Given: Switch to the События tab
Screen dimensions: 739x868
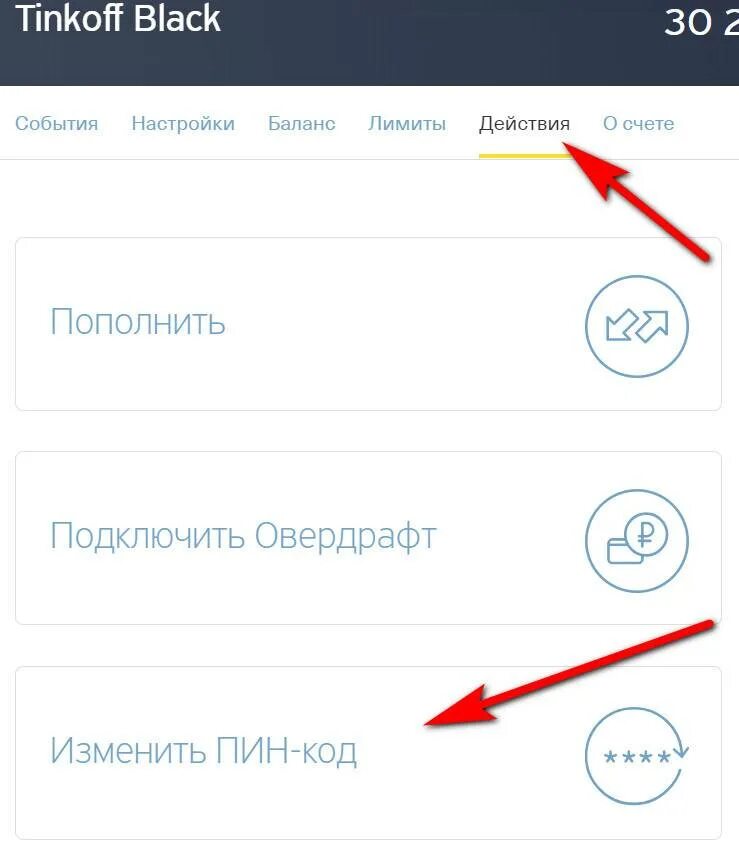Looking at the screenshot, I should (x=56, y=123).
